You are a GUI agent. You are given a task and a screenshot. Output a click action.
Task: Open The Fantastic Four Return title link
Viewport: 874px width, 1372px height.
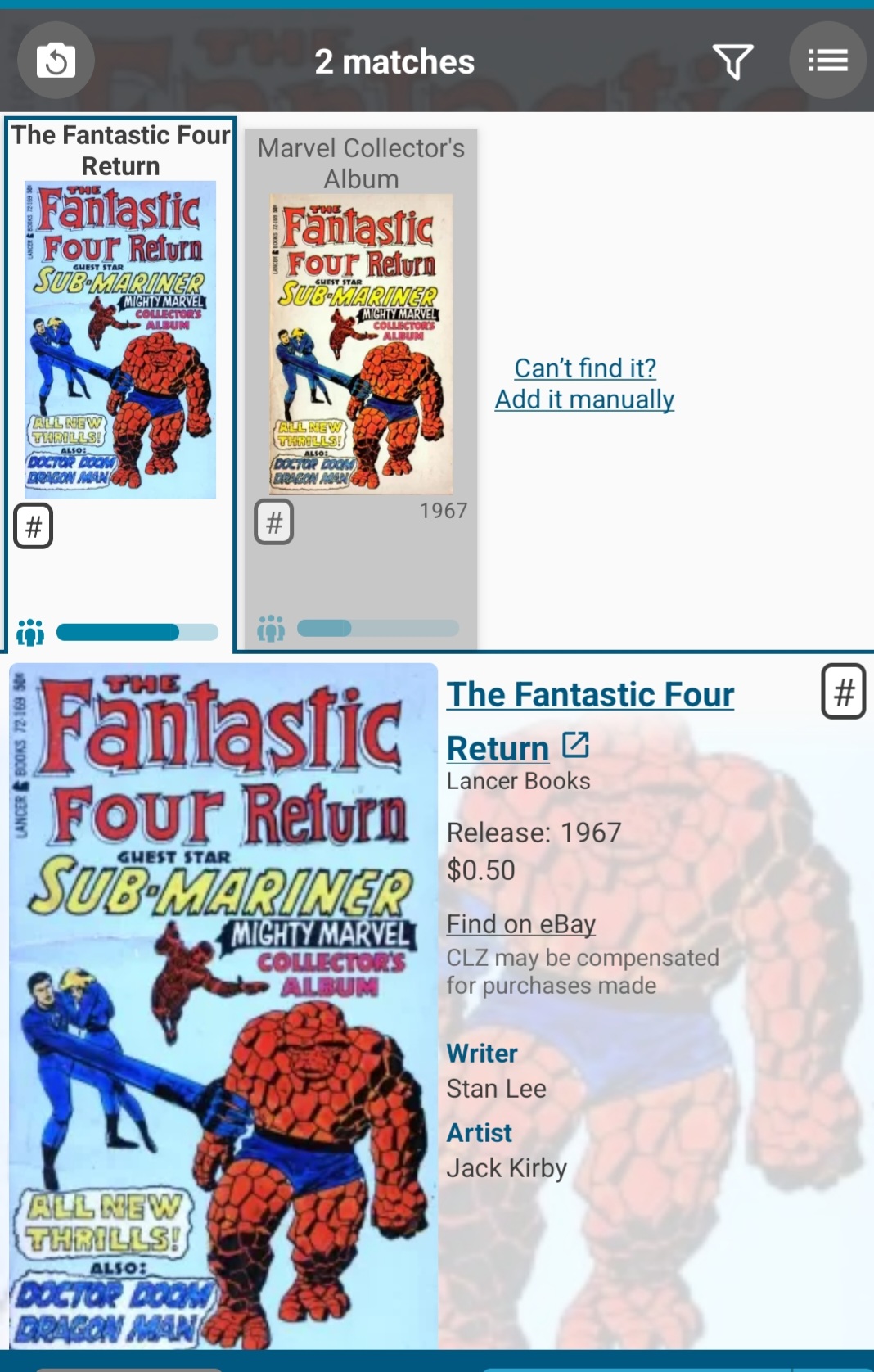(x=589, y=720)
